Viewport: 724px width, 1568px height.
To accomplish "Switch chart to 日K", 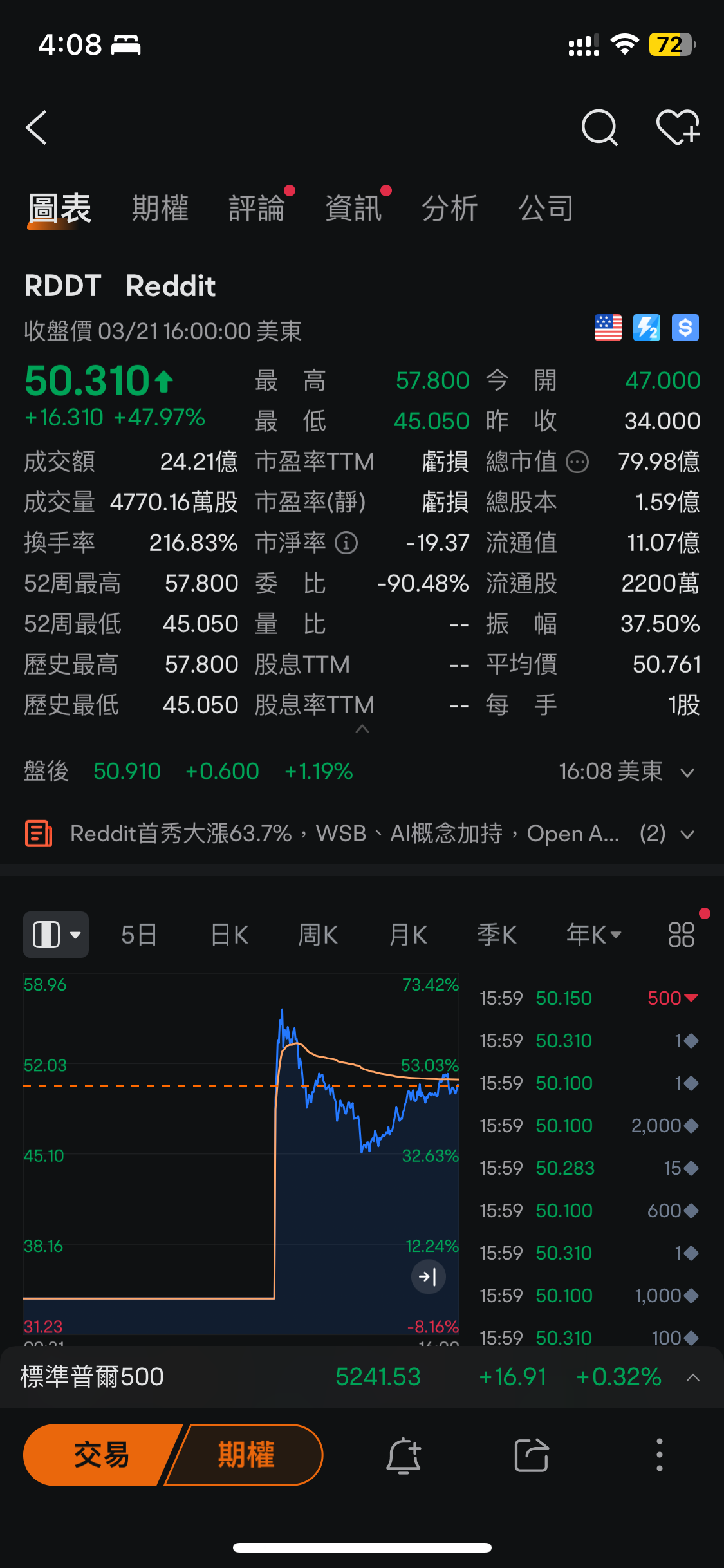I will (229, 935).
